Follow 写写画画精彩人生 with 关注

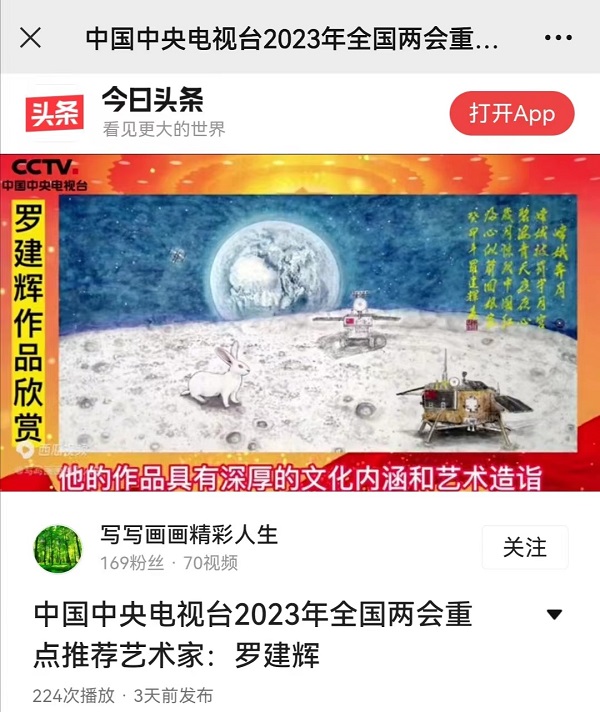click(524, 548)
